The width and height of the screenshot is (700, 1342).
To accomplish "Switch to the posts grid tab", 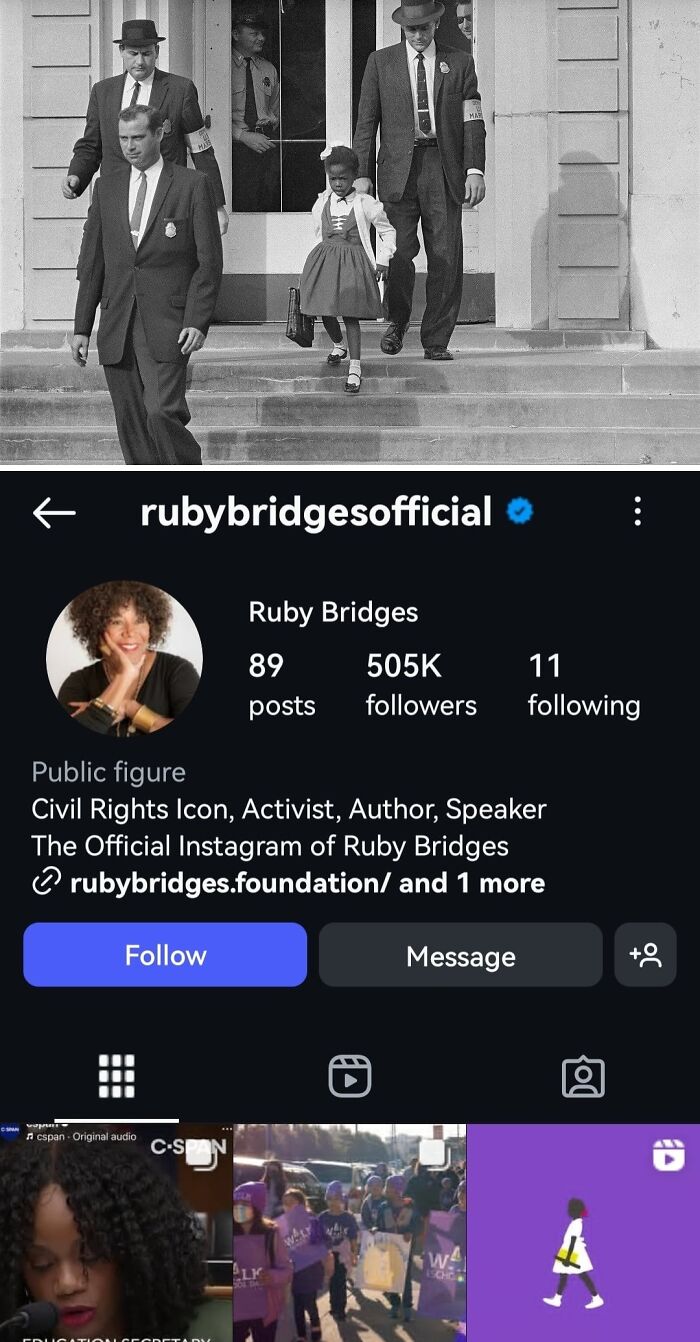I will tap(117, 1076).
